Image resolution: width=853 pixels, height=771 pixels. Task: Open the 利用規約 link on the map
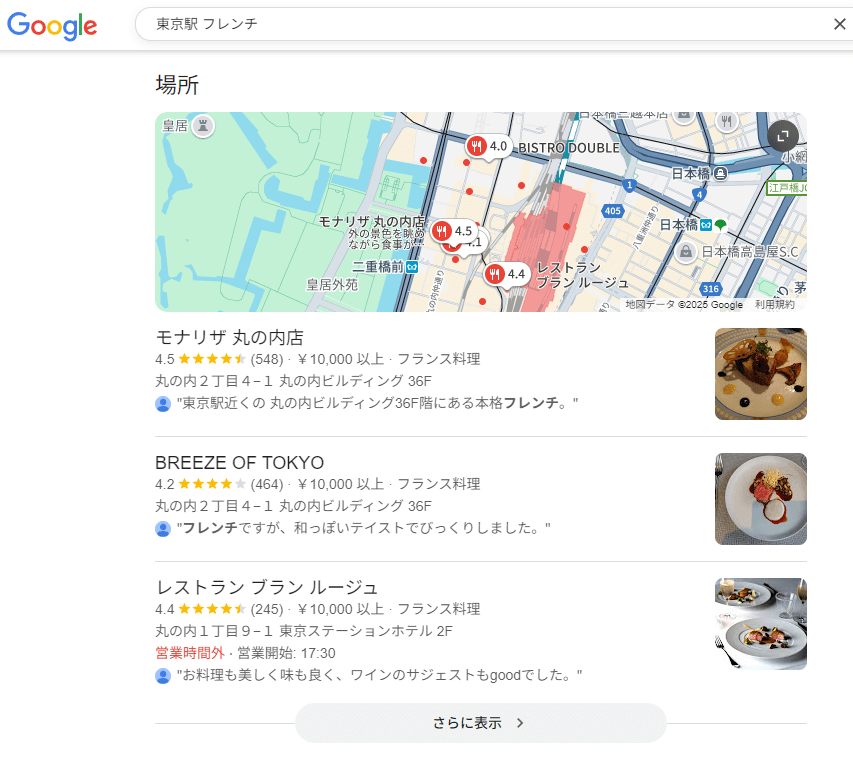775,305
